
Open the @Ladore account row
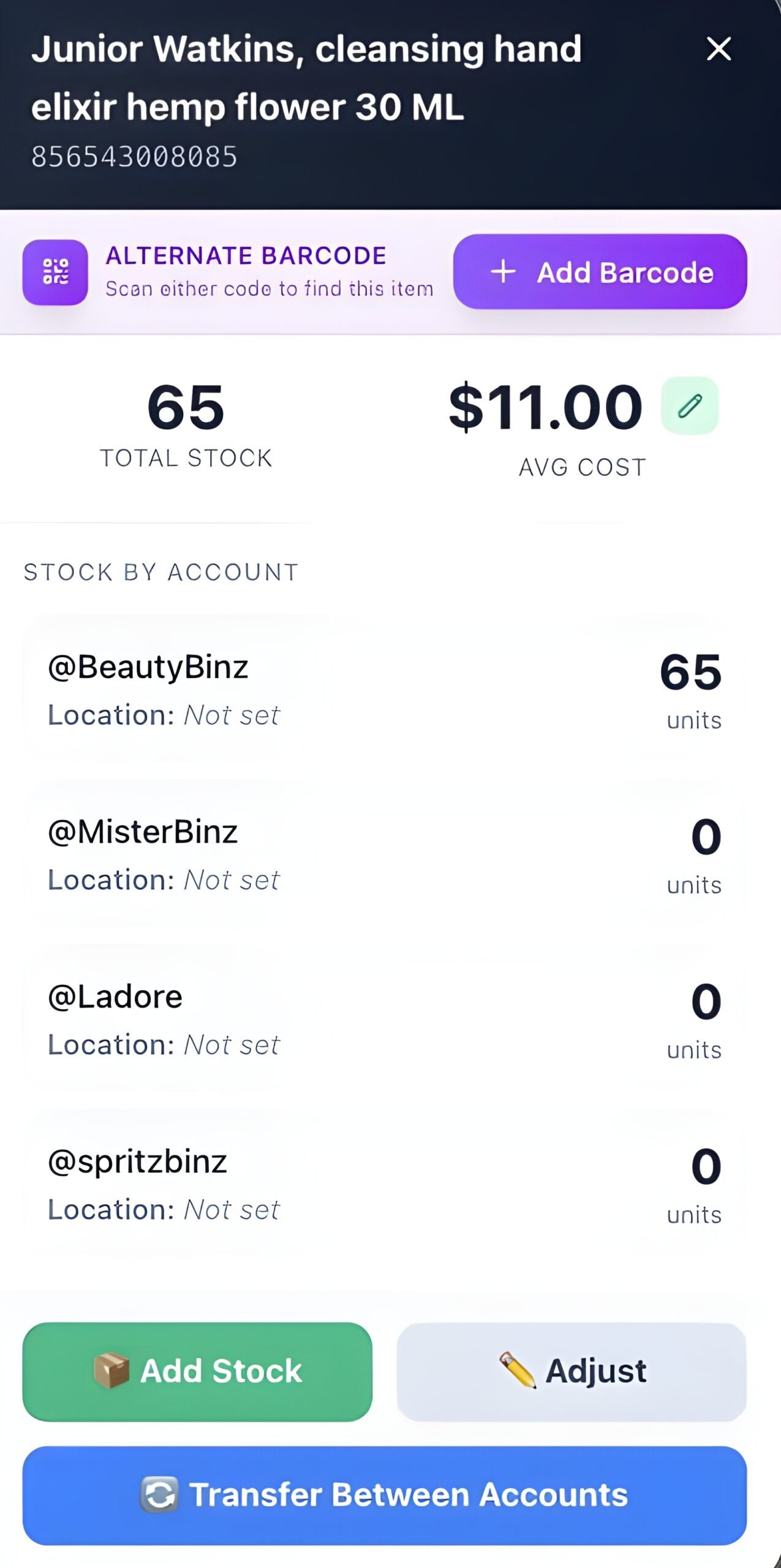(x=384, y=1019)
